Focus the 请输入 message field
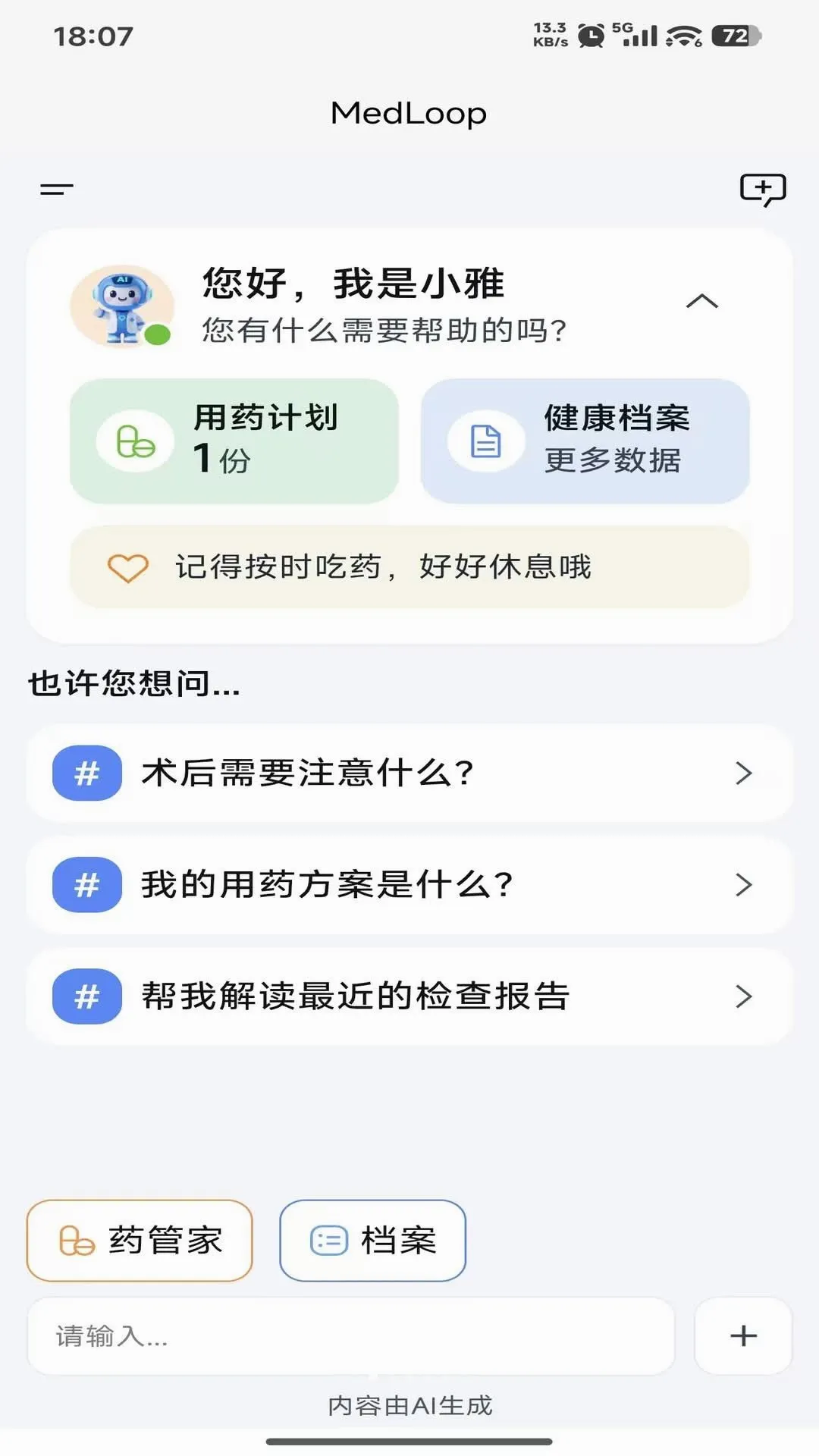The image size is (819, 1456). (x=351, y=1335)
